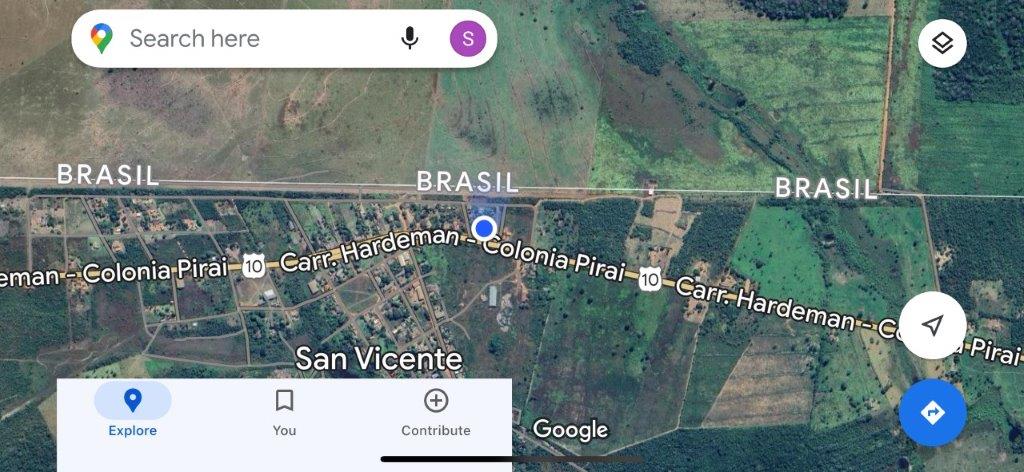This screenshot has width=1024, height=472.
Task: Open the map layers selector
Action: tap(942, 43)
